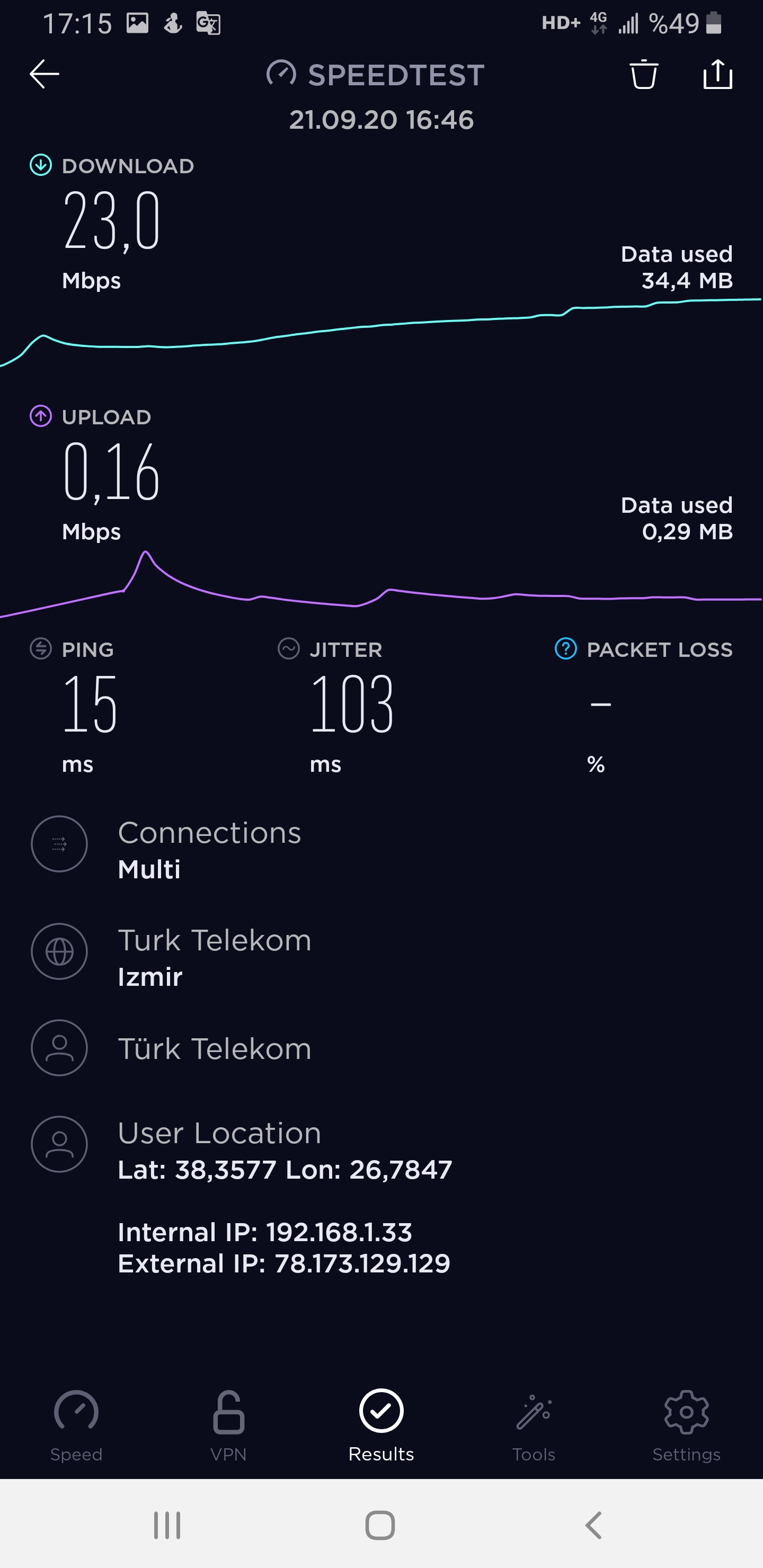This screenshot has width=763, height=1568.
Task: Share this speed test result
Action: click(717, 74)
